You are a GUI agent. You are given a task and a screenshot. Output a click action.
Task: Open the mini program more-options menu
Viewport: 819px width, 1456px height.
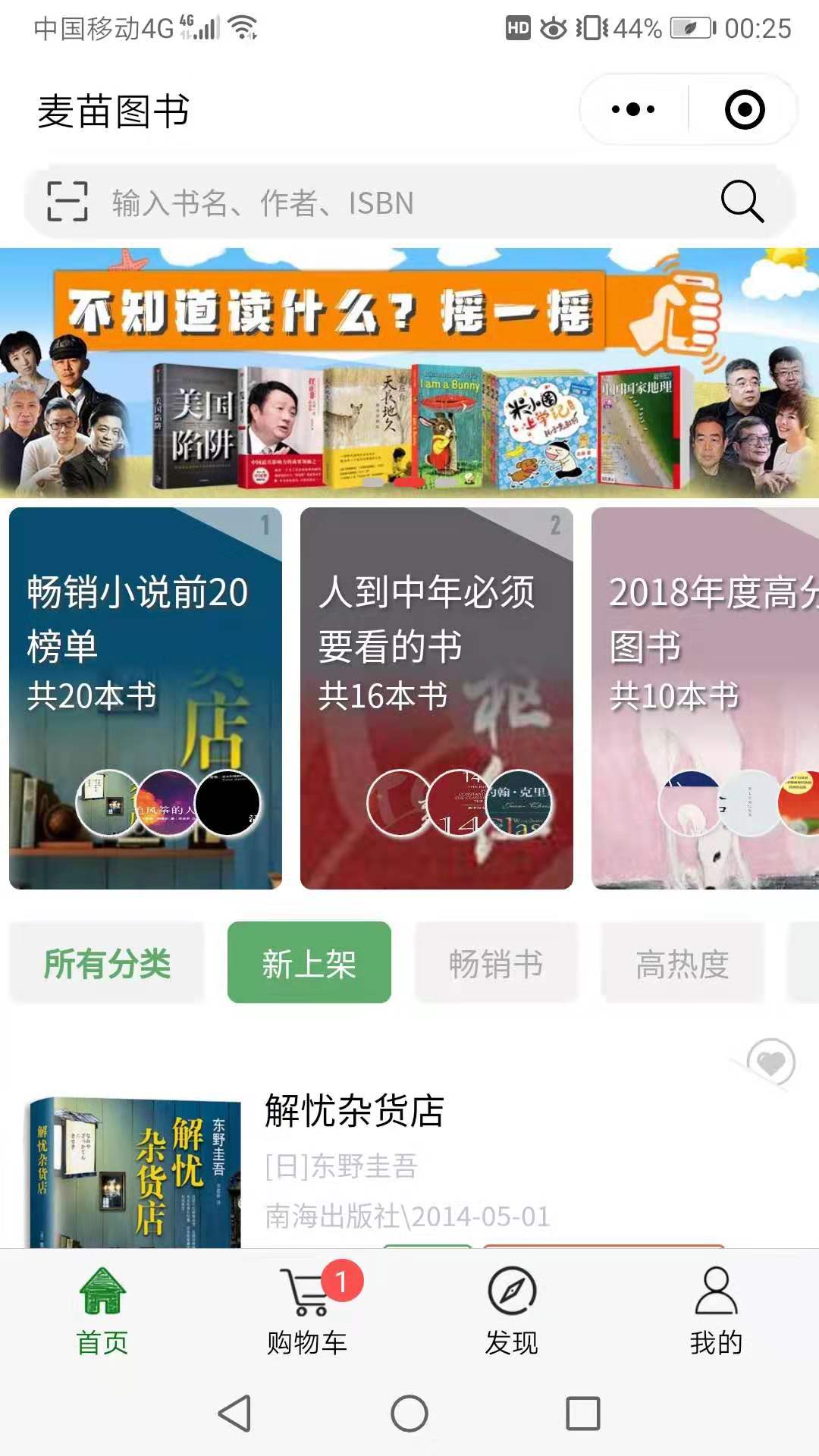tap(633, 110)
